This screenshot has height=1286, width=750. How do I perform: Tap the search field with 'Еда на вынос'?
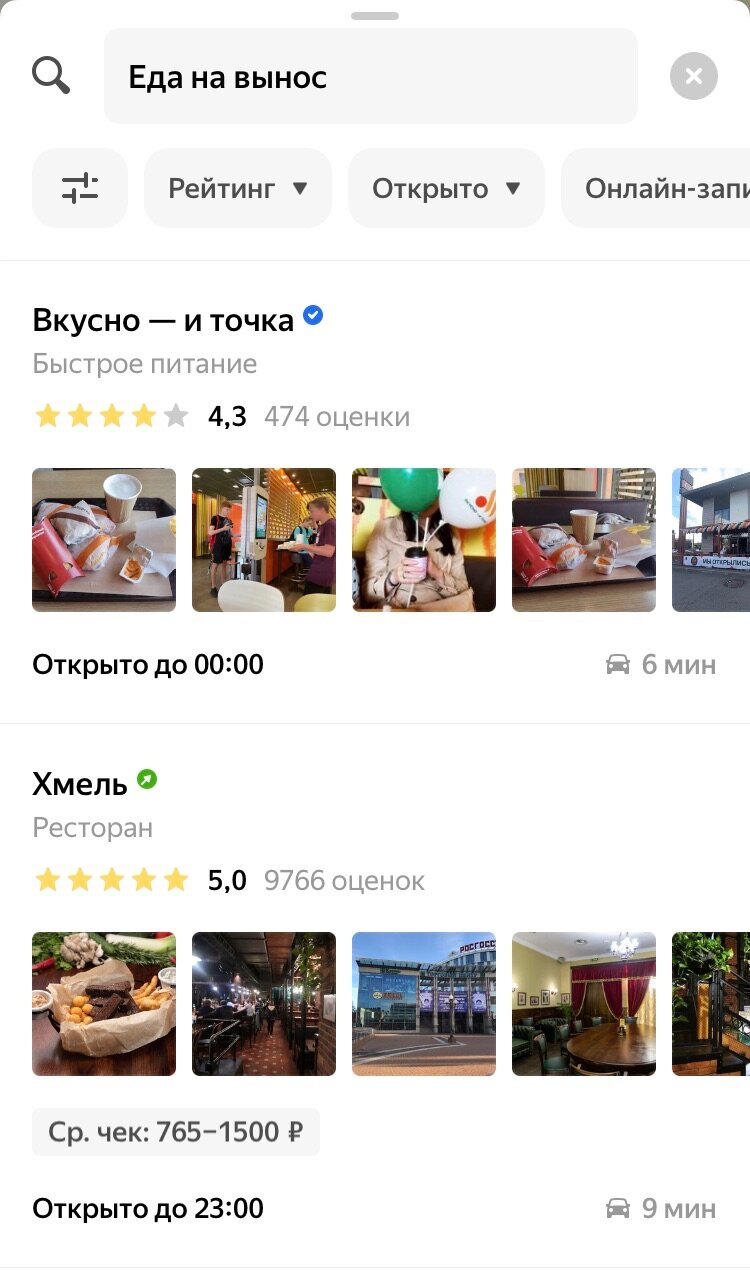coord(370,77)
